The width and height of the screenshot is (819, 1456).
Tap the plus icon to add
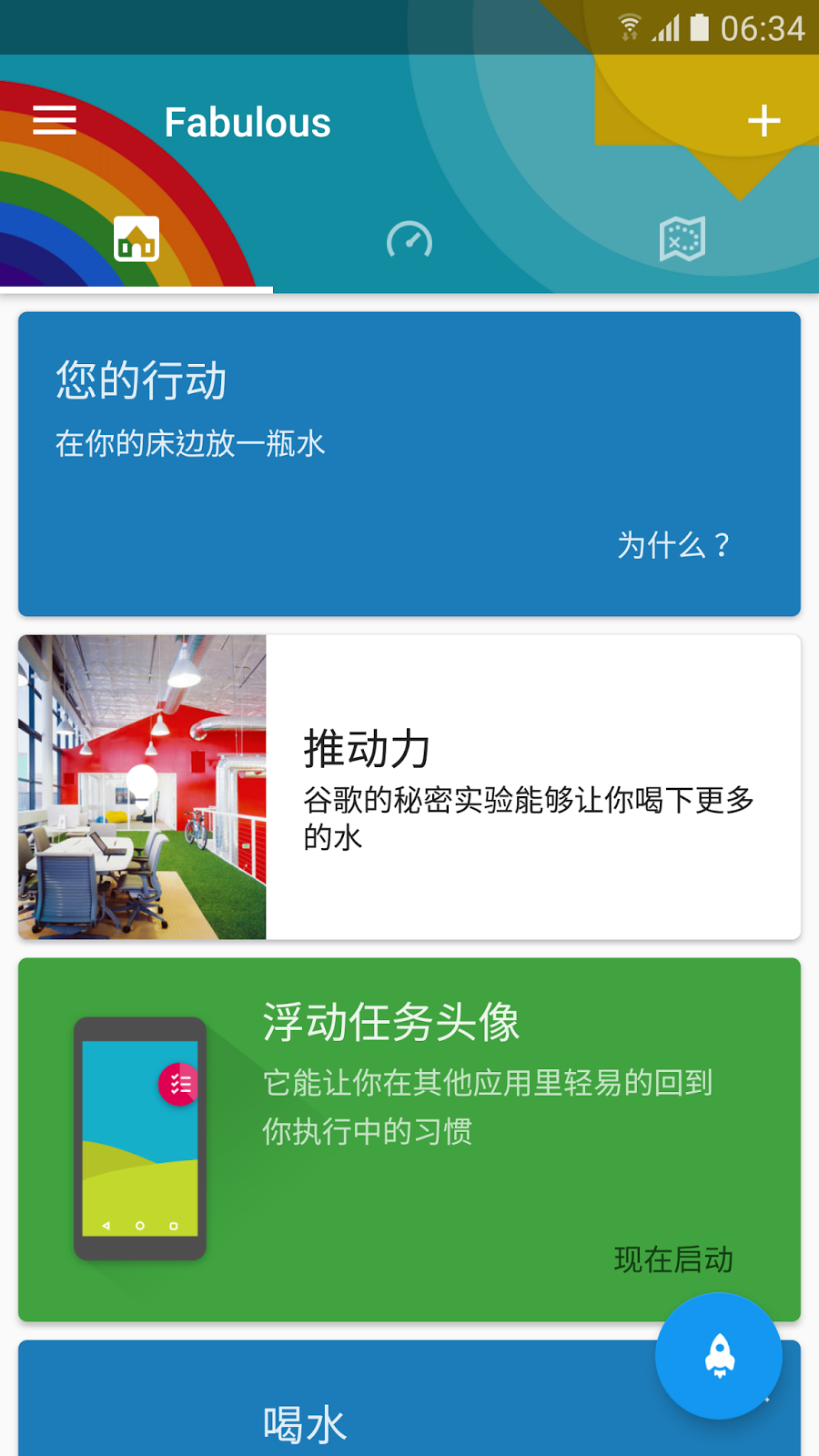(x=763, y=120)
